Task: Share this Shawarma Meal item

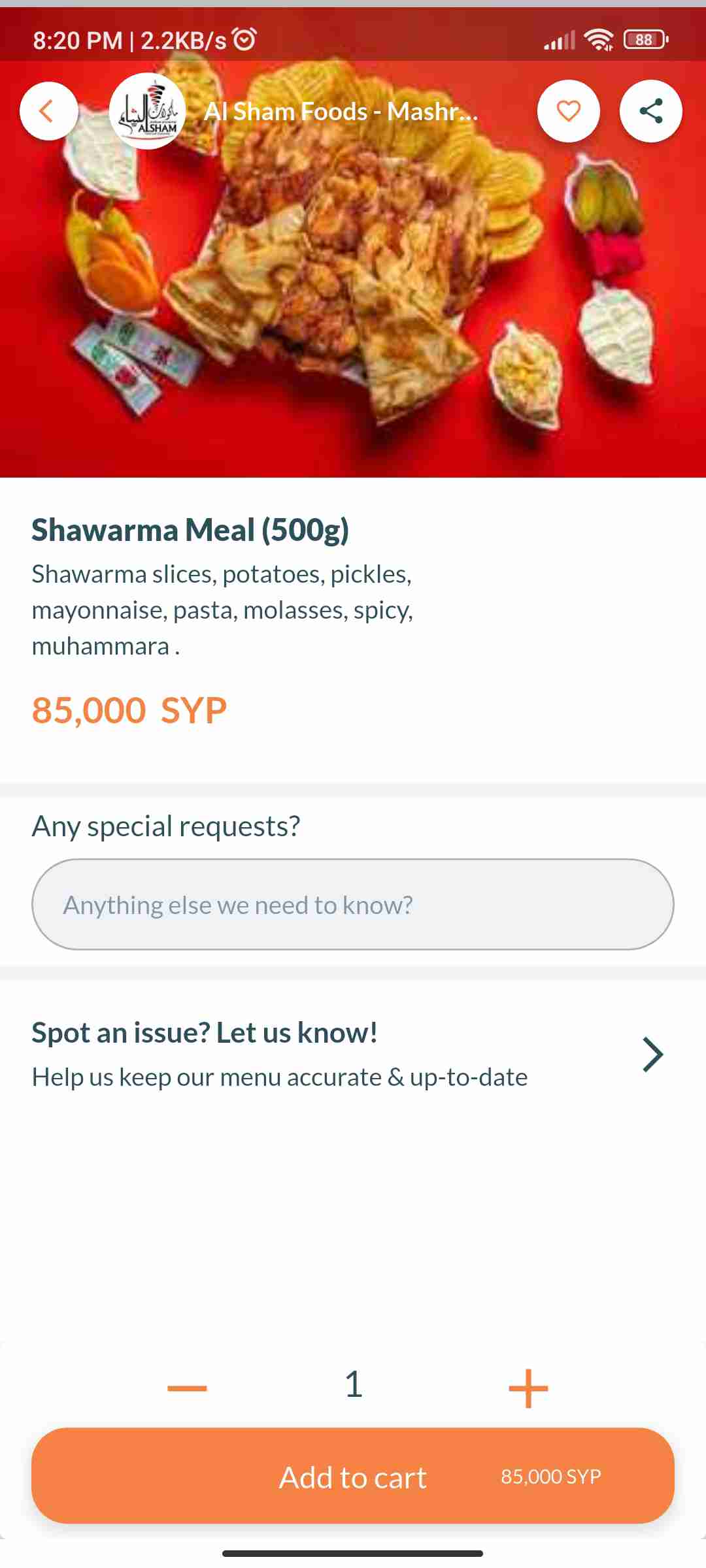Action: [650, 111]
